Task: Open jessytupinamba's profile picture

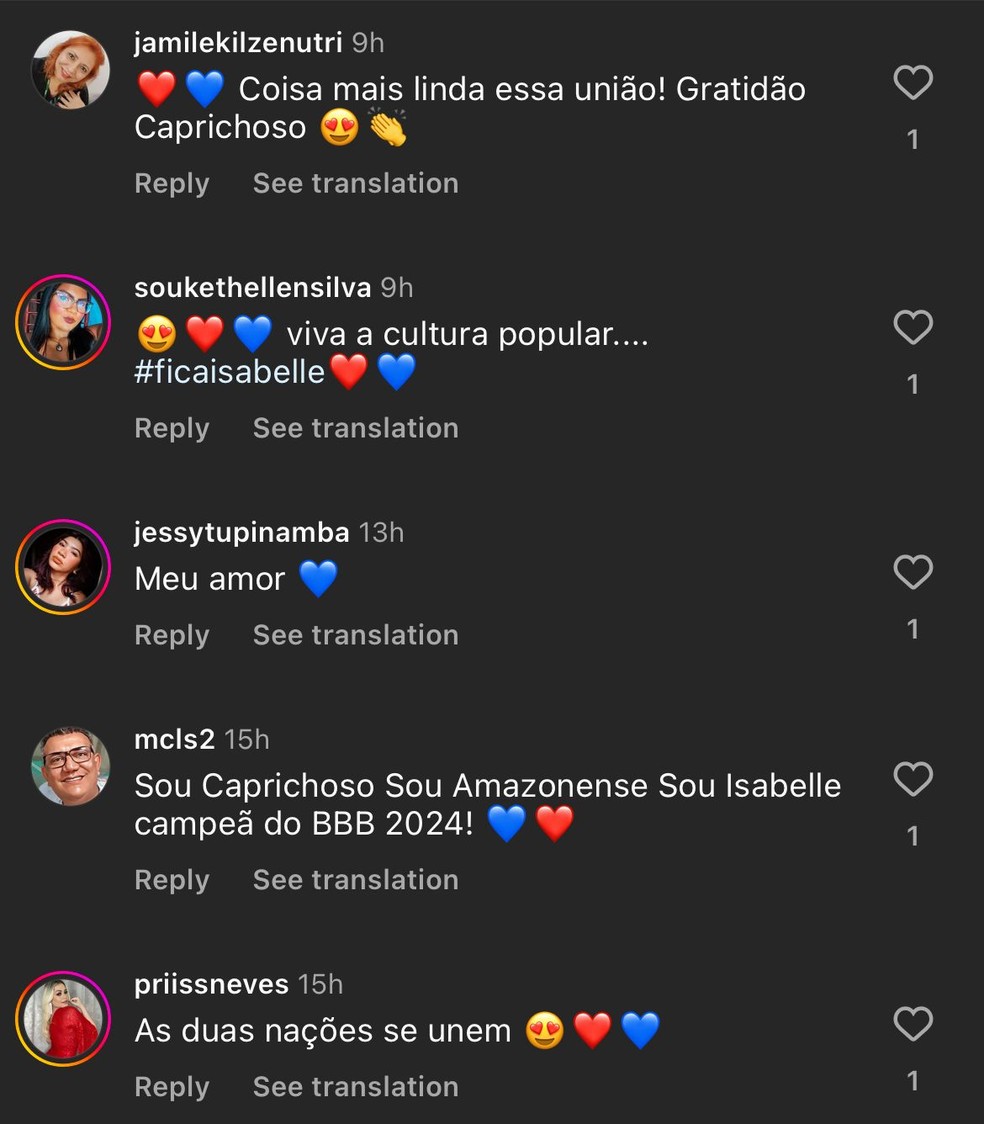Action: tap(63, 567)
